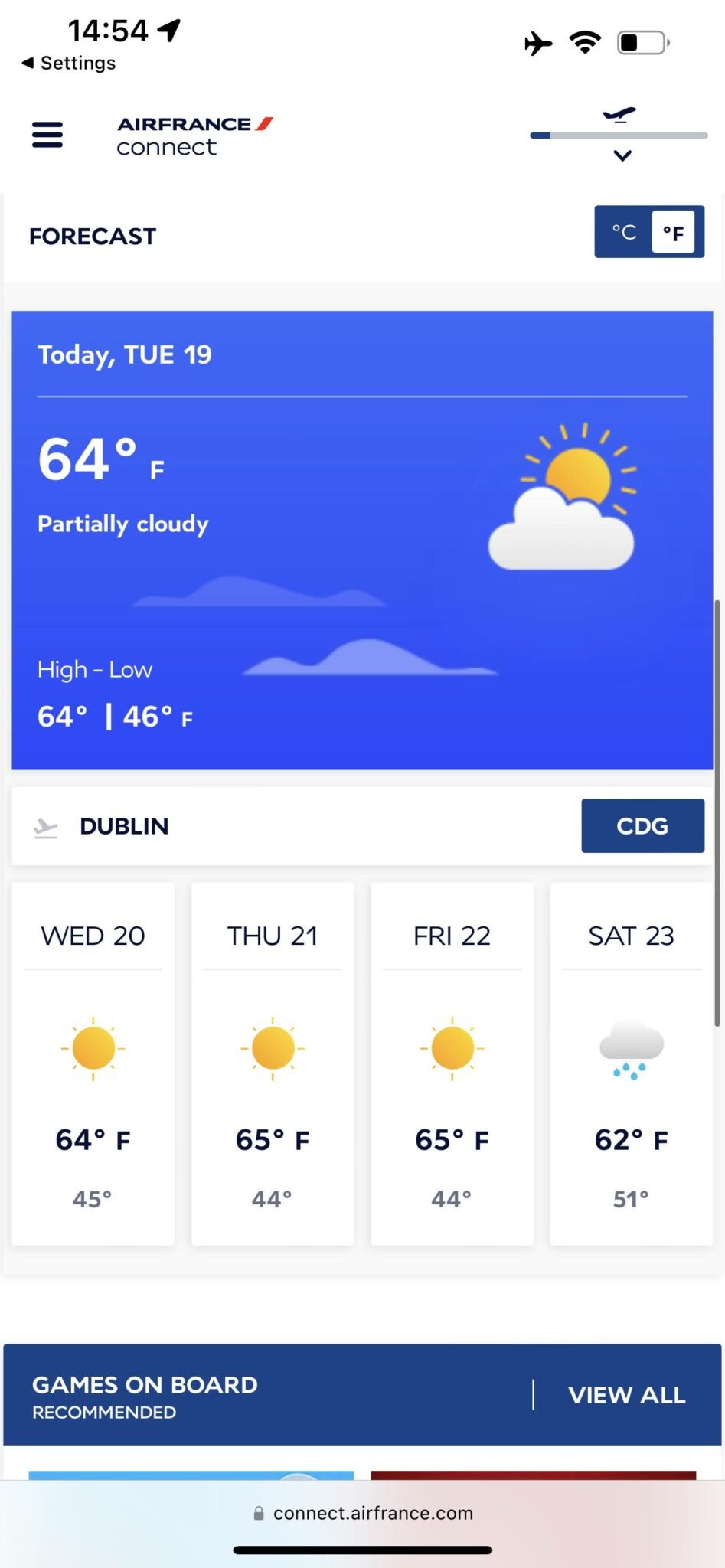The image size is (725, 1568).
Task: Return to Settings app
Action: point(69,63)
